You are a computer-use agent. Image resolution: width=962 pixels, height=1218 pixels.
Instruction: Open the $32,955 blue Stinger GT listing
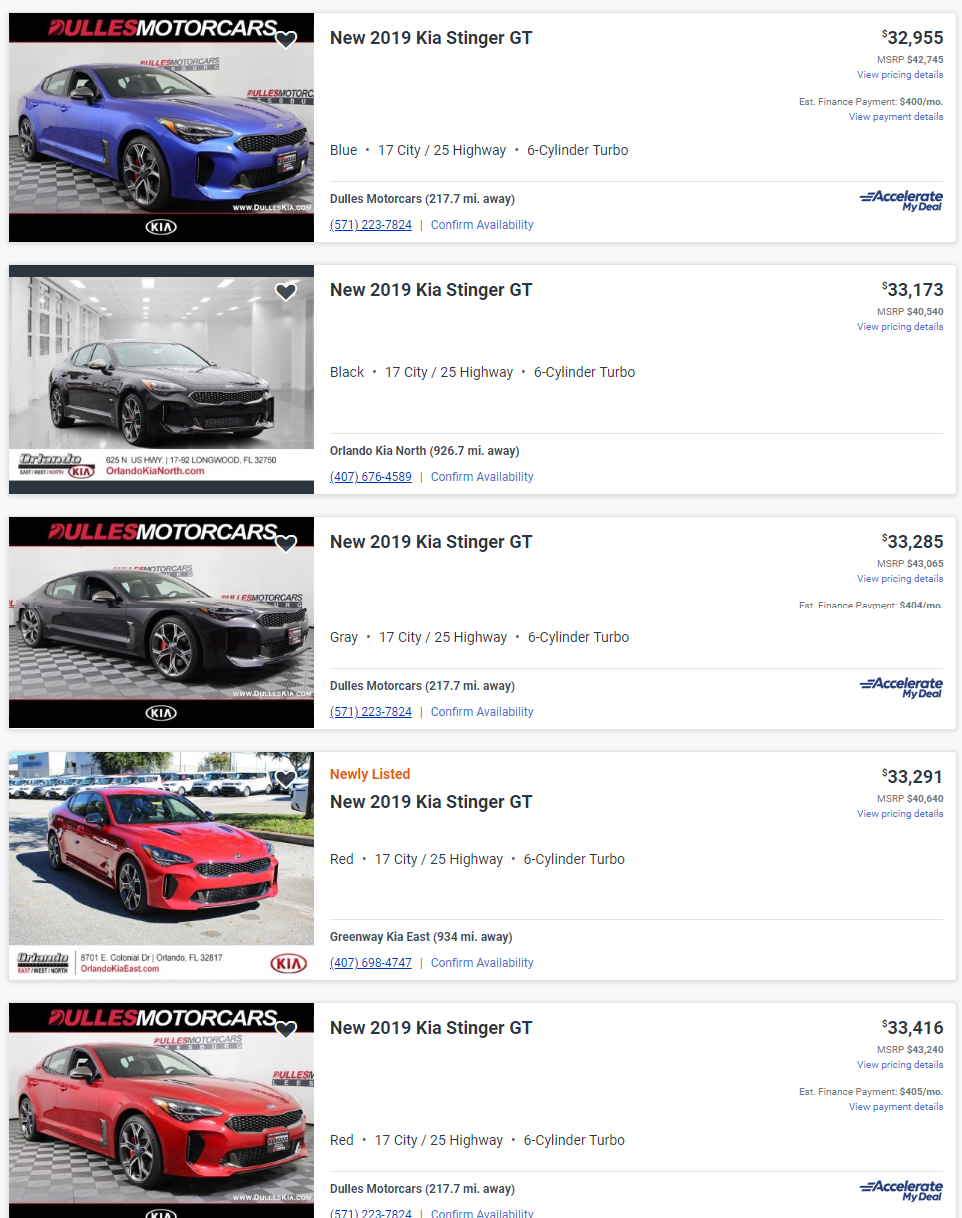click(x=431, y=38)
